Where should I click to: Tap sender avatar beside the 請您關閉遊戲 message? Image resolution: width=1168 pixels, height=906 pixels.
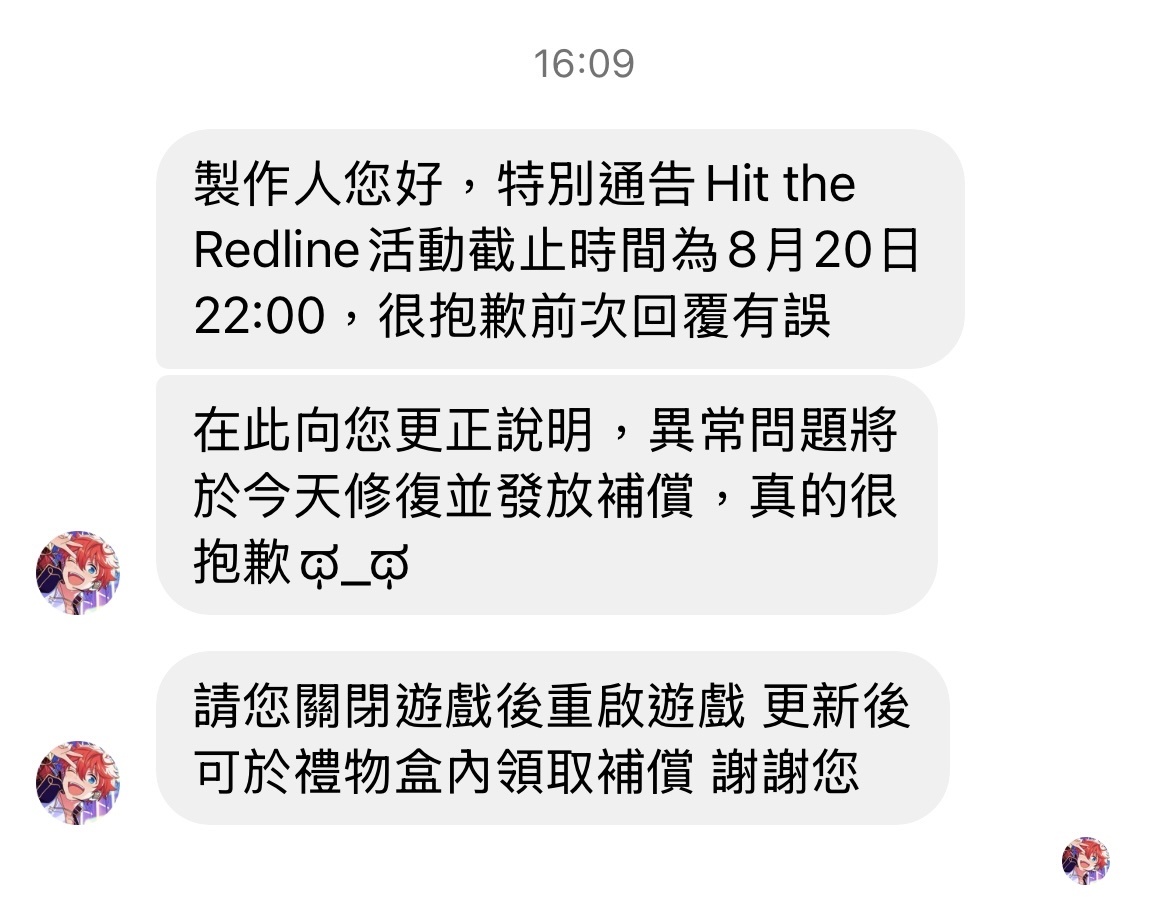pyautogui.click(x=78, y=782)
